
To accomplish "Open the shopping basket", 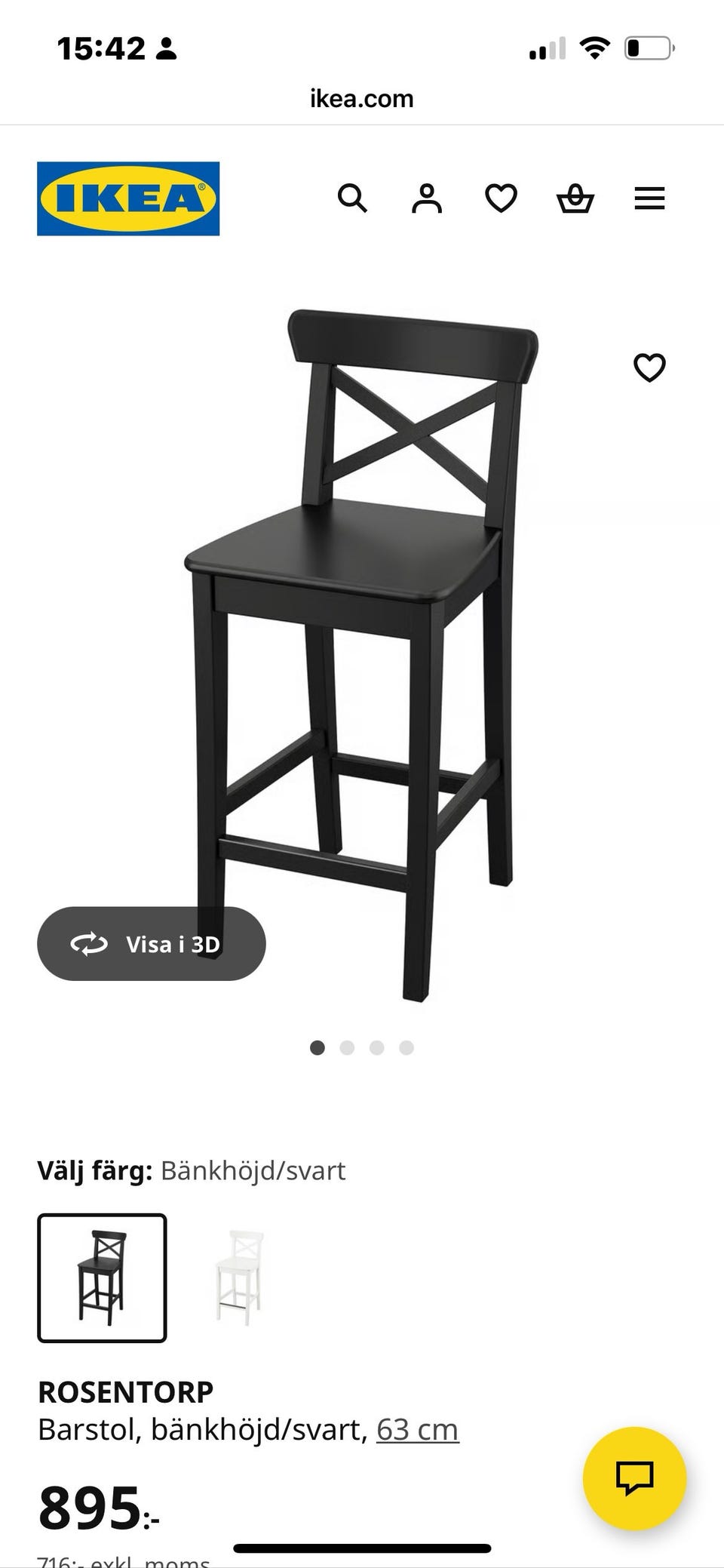I will coord(575,198).
